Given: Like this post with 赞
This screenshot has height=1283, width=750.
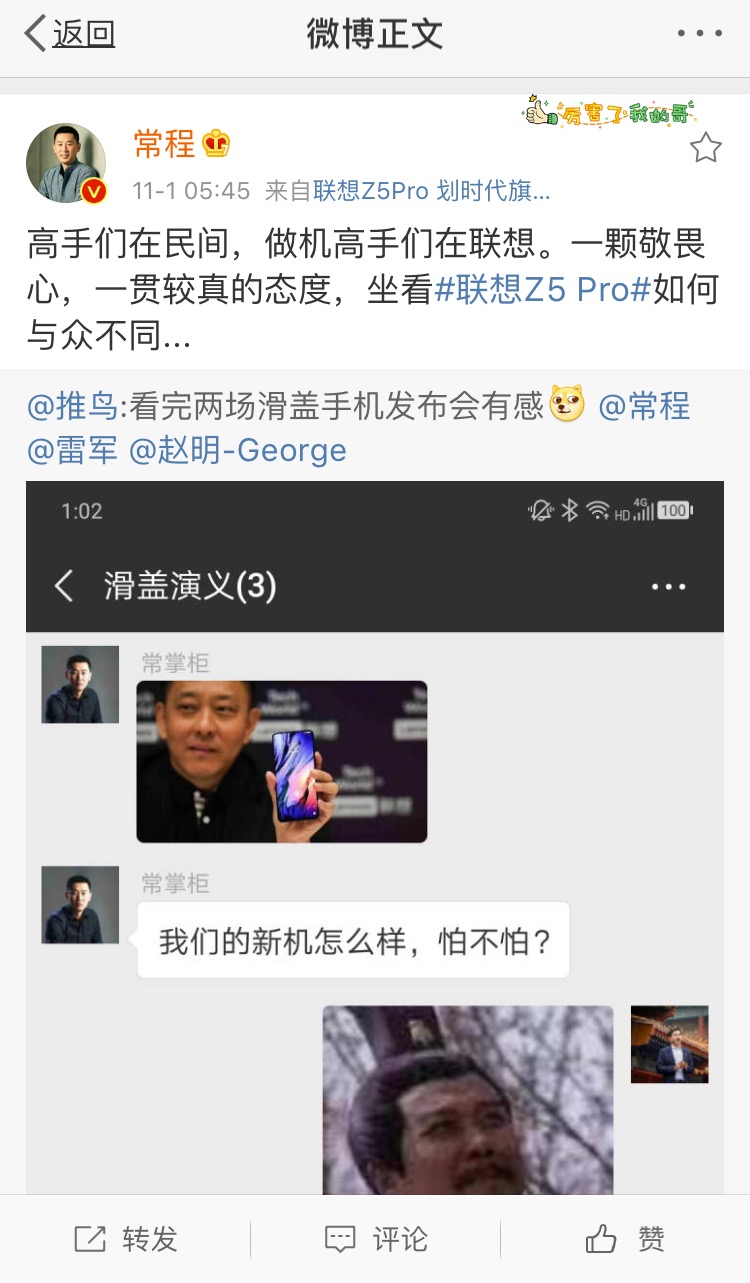Looking at the screenshot, I should click(x=625, y=1240).
